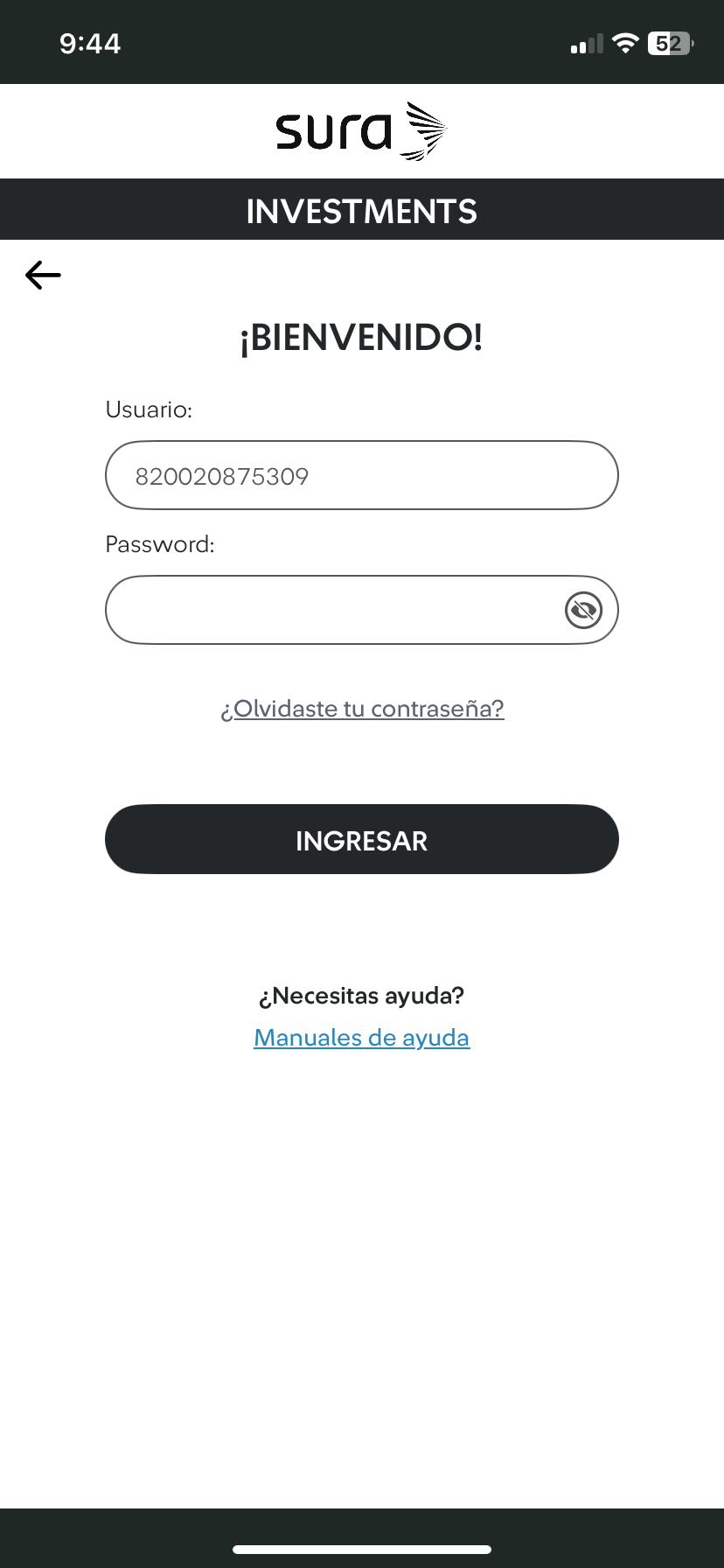
Task: Focus the Password text field
Action: tap(332, 610)
